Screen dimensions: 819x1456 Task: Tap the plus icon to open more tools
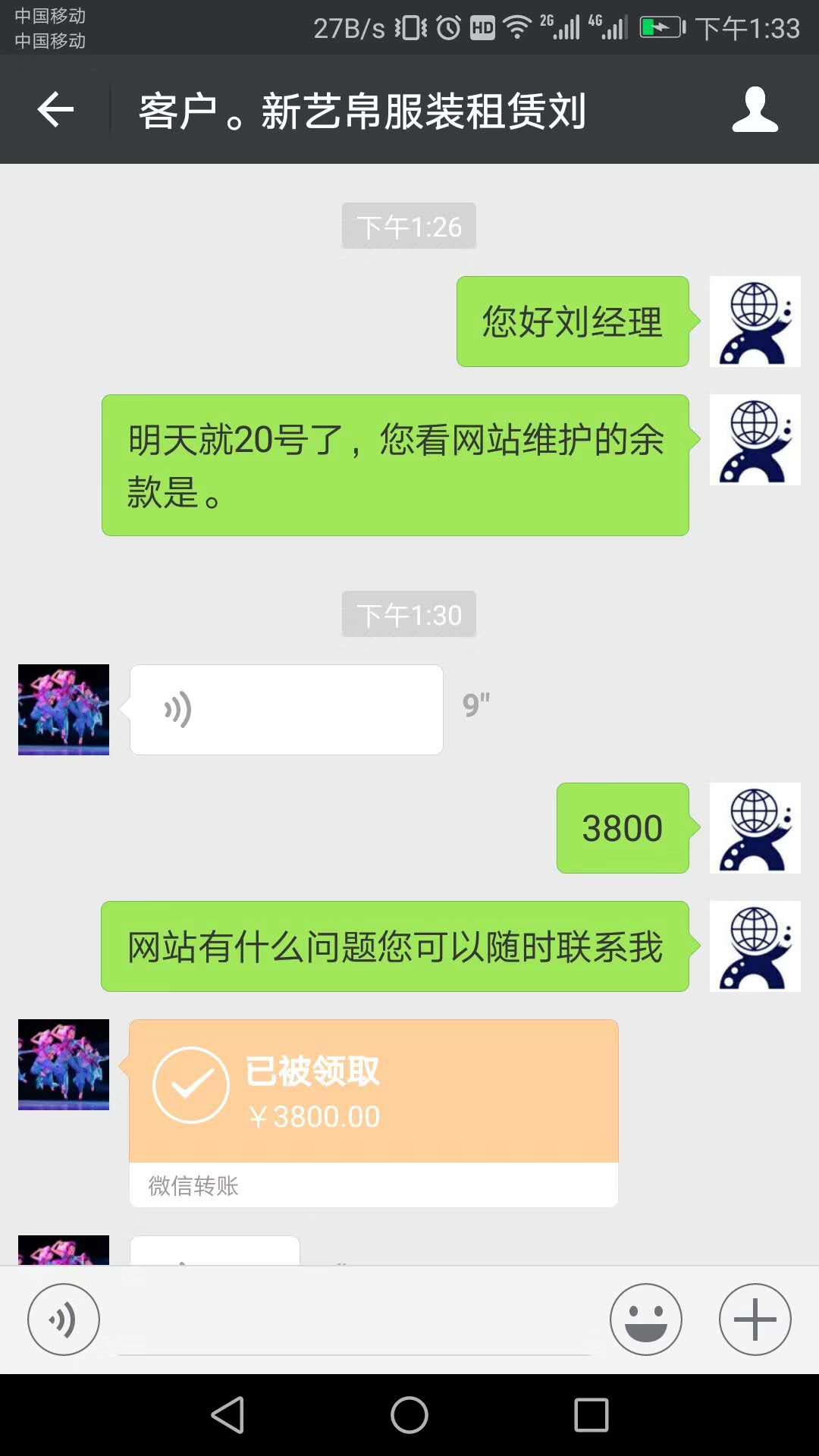[x=755, y=1319]
